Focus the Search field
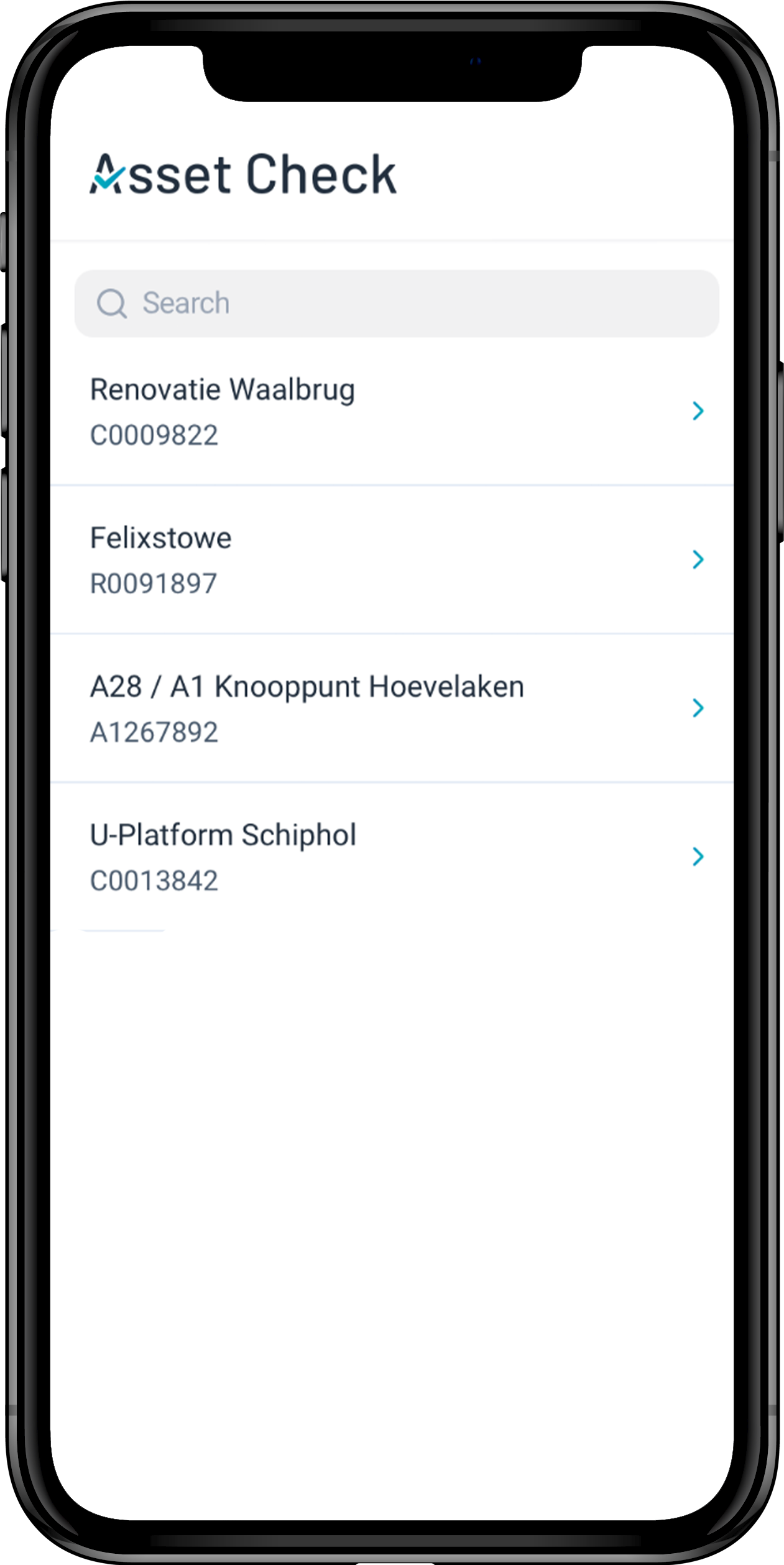The width and height of the screenshot is (784, 1565). (x=397, y=304)
